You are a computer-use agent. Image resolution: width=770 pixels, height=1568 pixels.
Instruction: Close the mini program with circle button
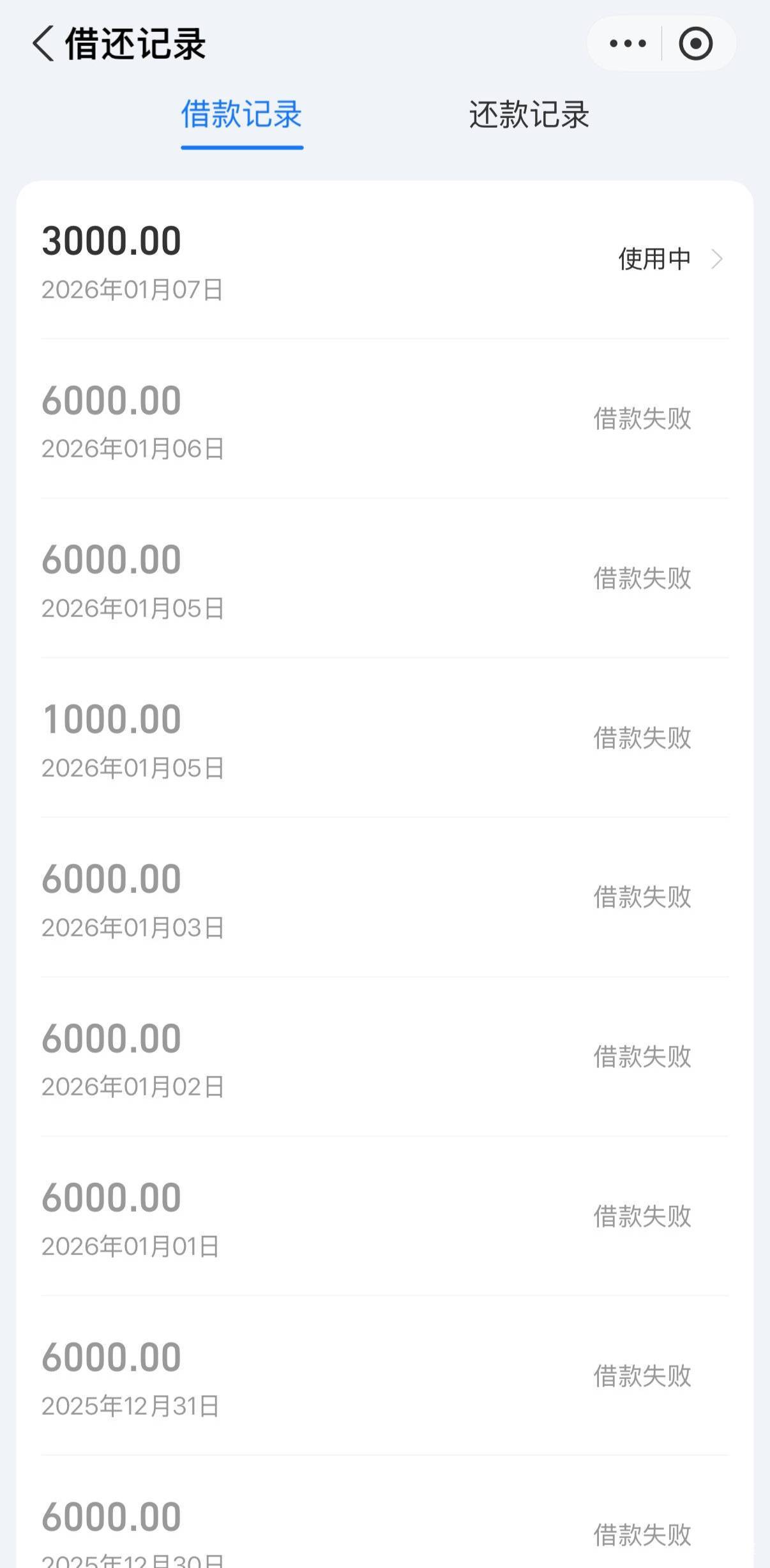(x=695, y=44)
